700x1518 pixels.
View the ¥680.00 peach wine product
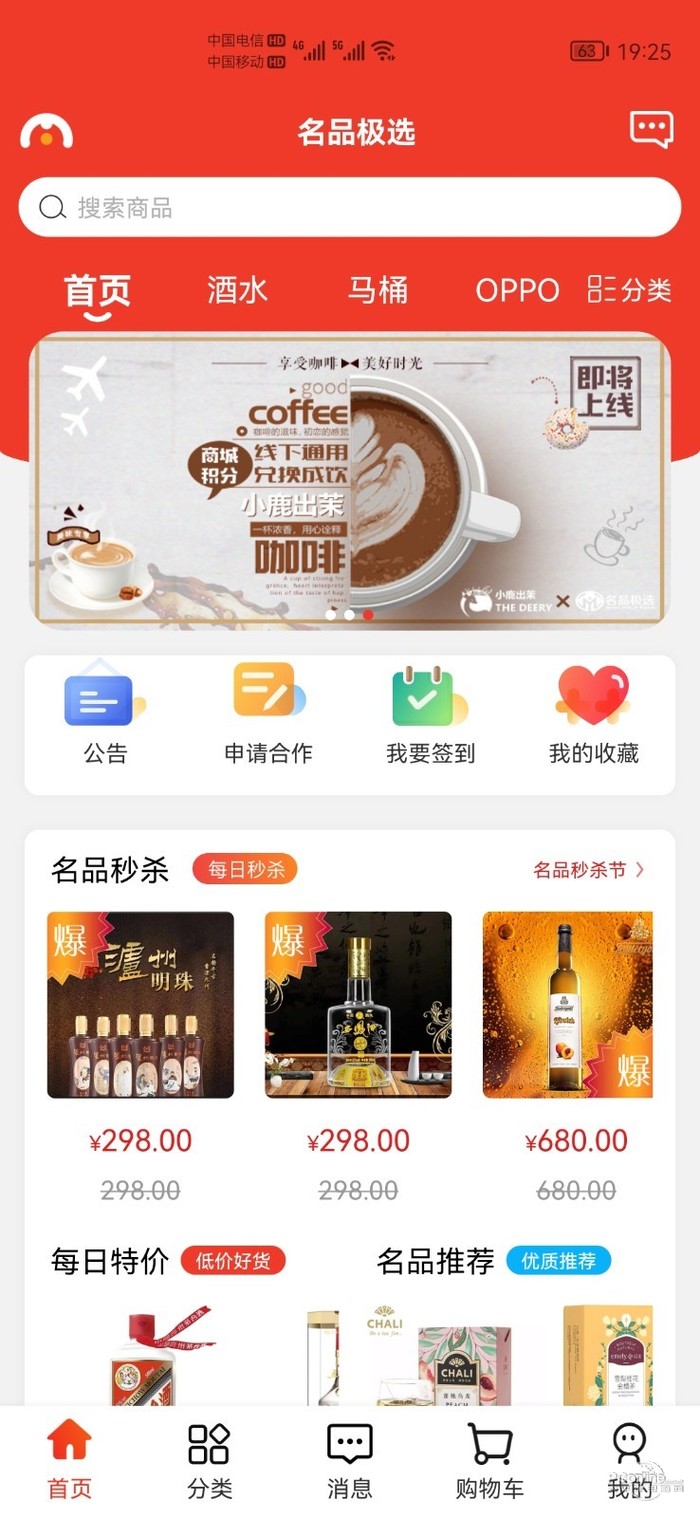[568, 1004]
